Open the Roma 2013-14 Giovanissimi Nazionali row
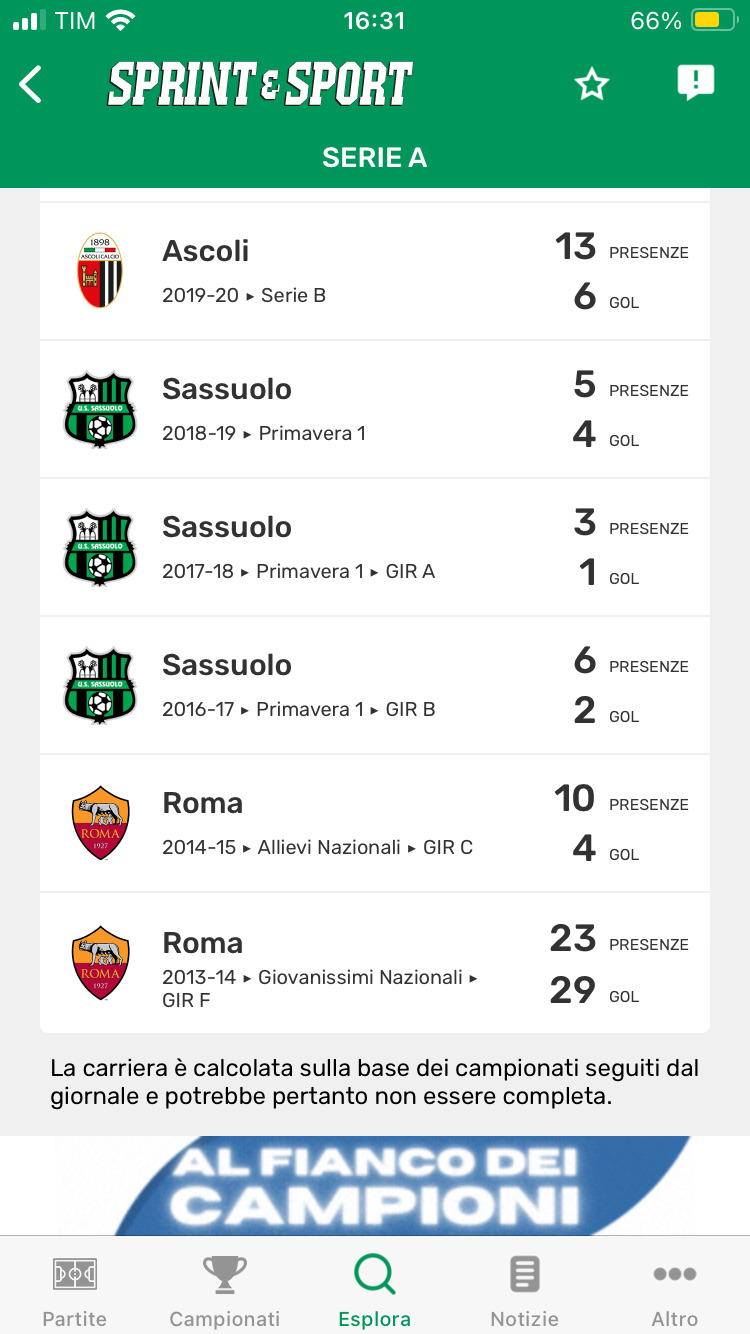The image size is (750, 1334). [375, 963]
